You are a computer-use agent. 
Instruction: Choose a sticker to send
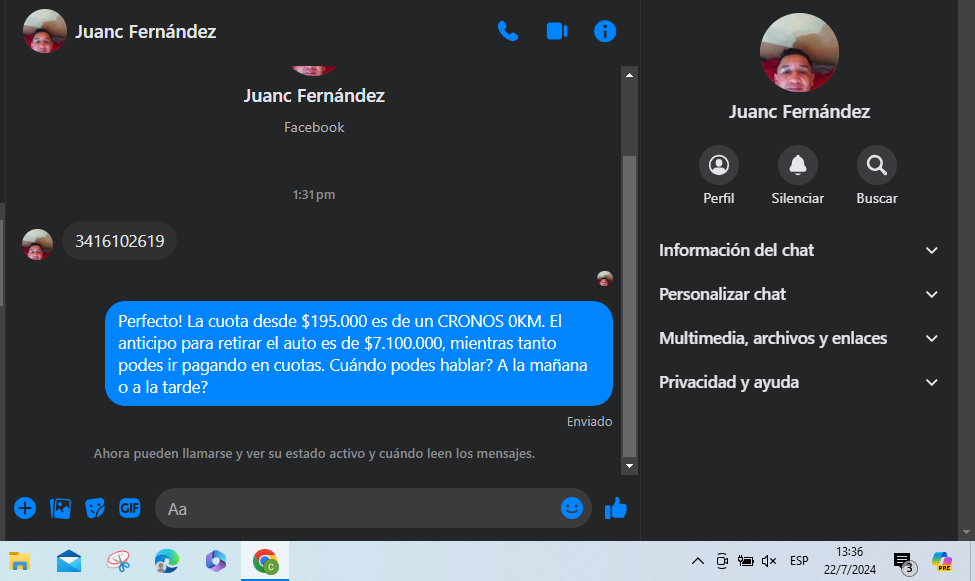click(95, 508)
